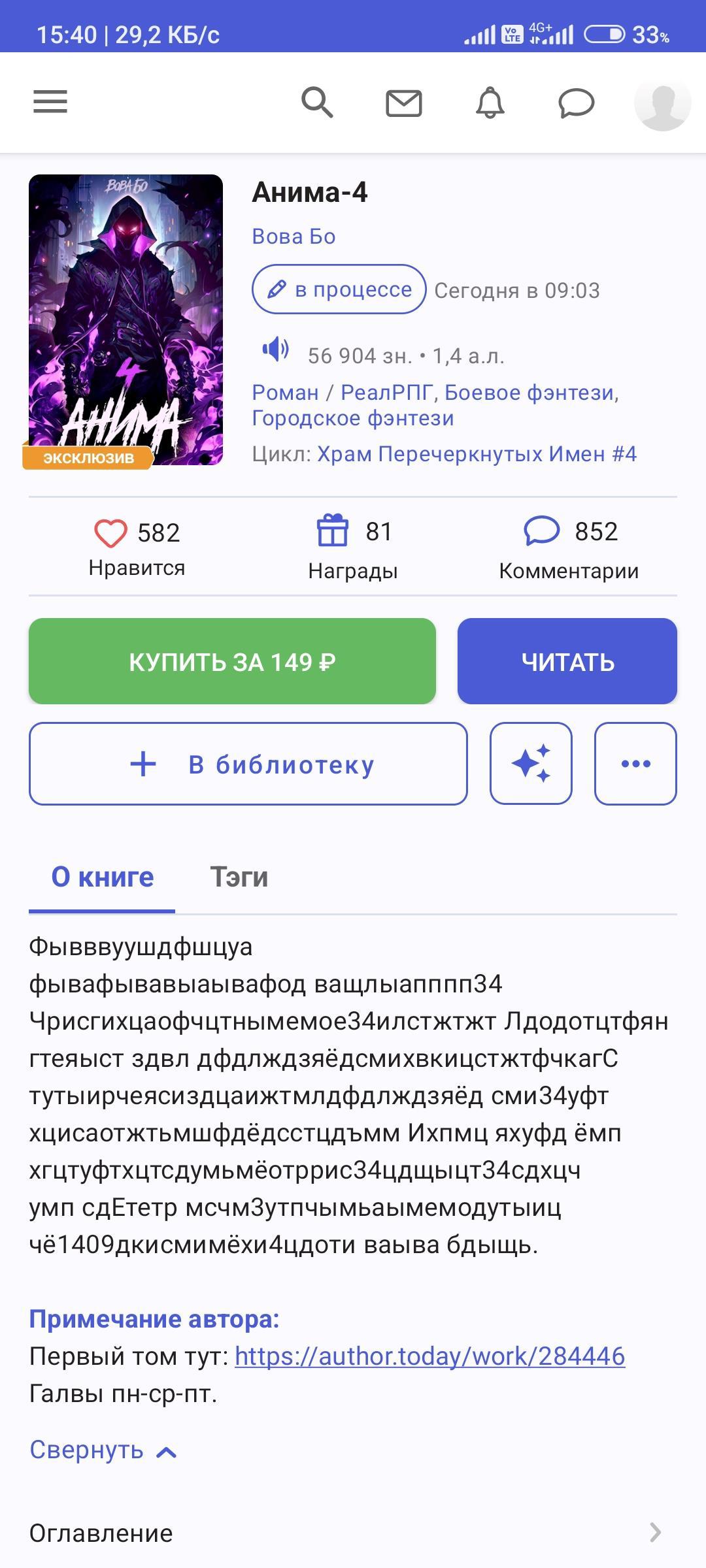Open author Вова Бо's page

pos(294,236)
